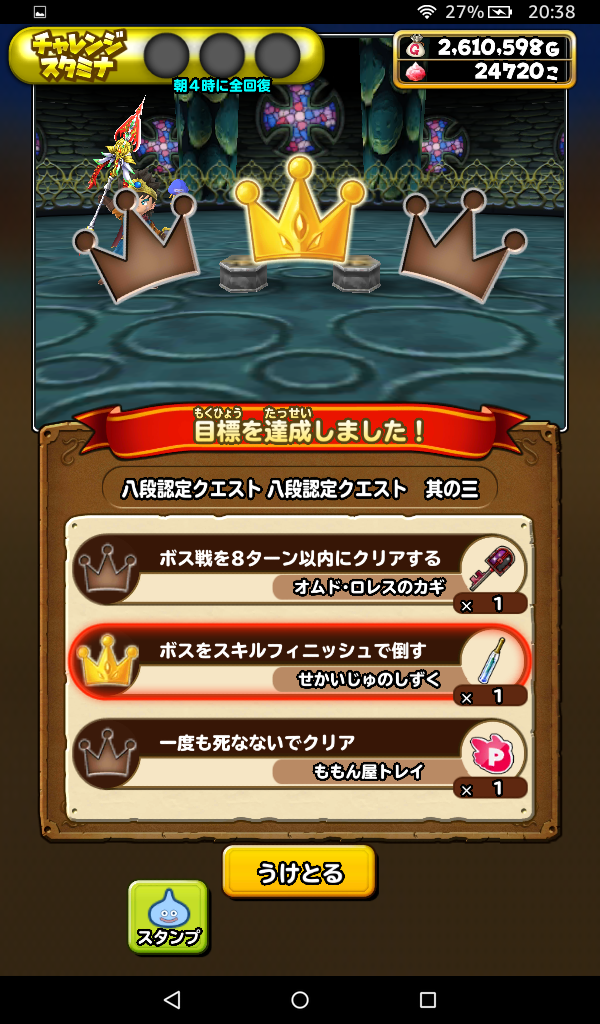Screen dimensions: 600x1024
Task: Tap the うけとる button to claim rewards
Action: tap(299, 872)
